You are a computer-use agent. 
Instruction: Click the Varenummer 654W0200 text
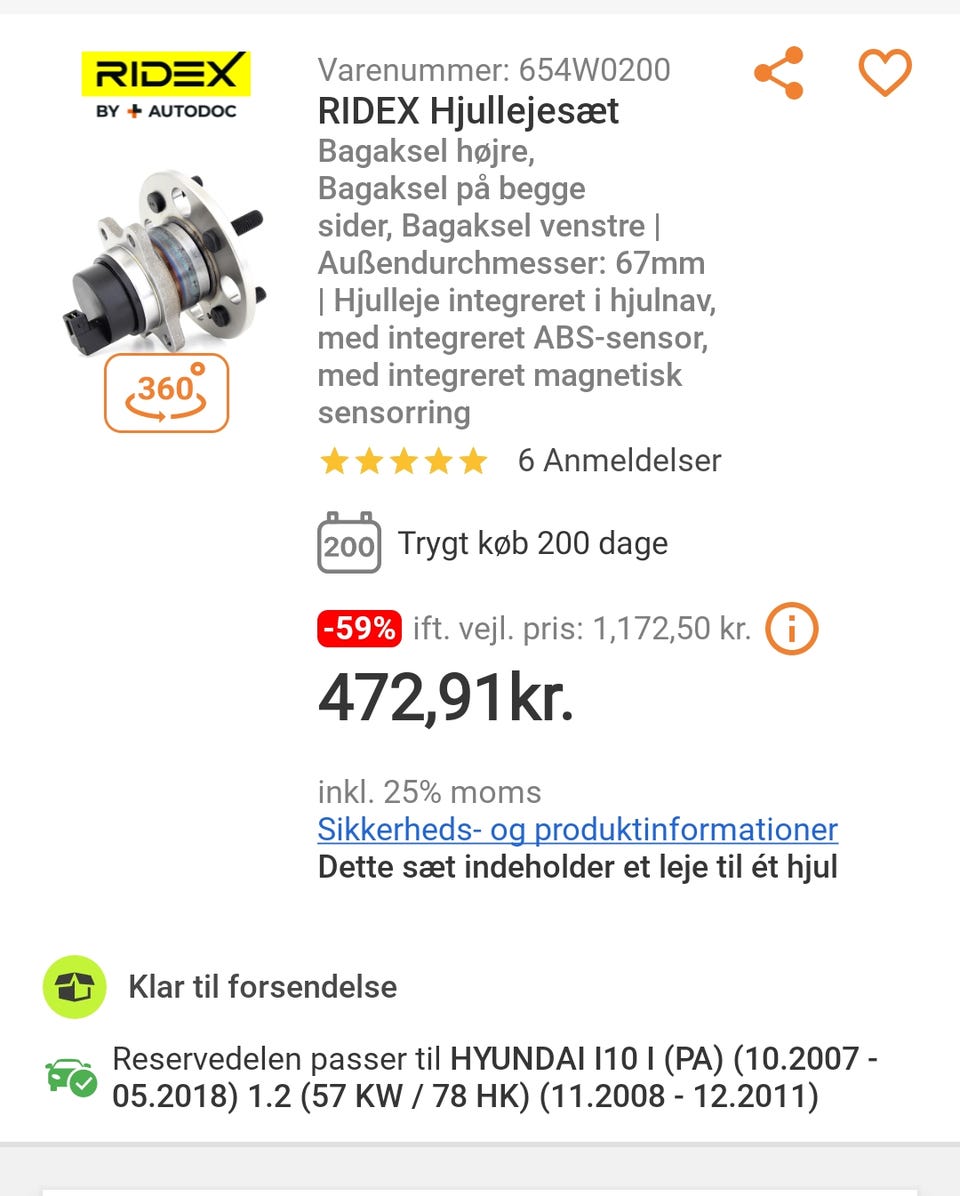(494, 70)
